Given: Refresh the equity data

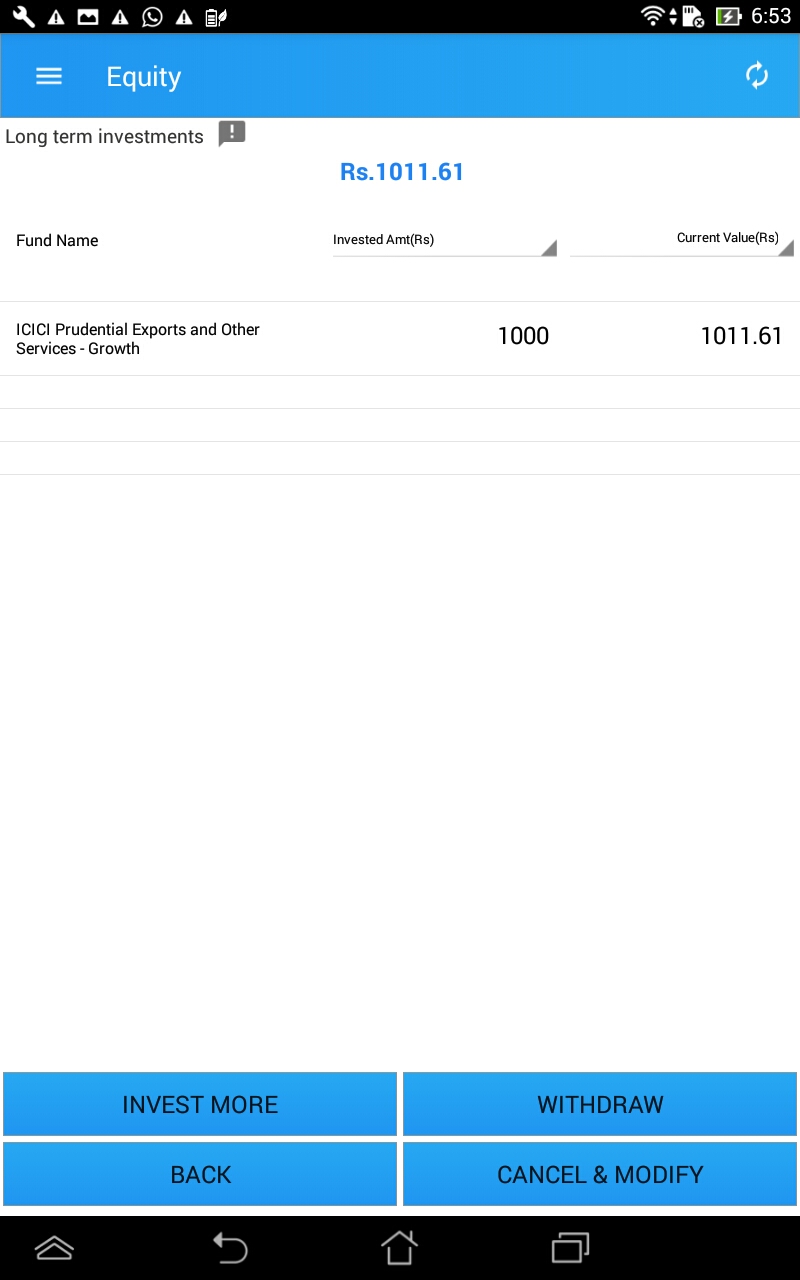Looking at the screenshot, I should (x=757, y=76).
